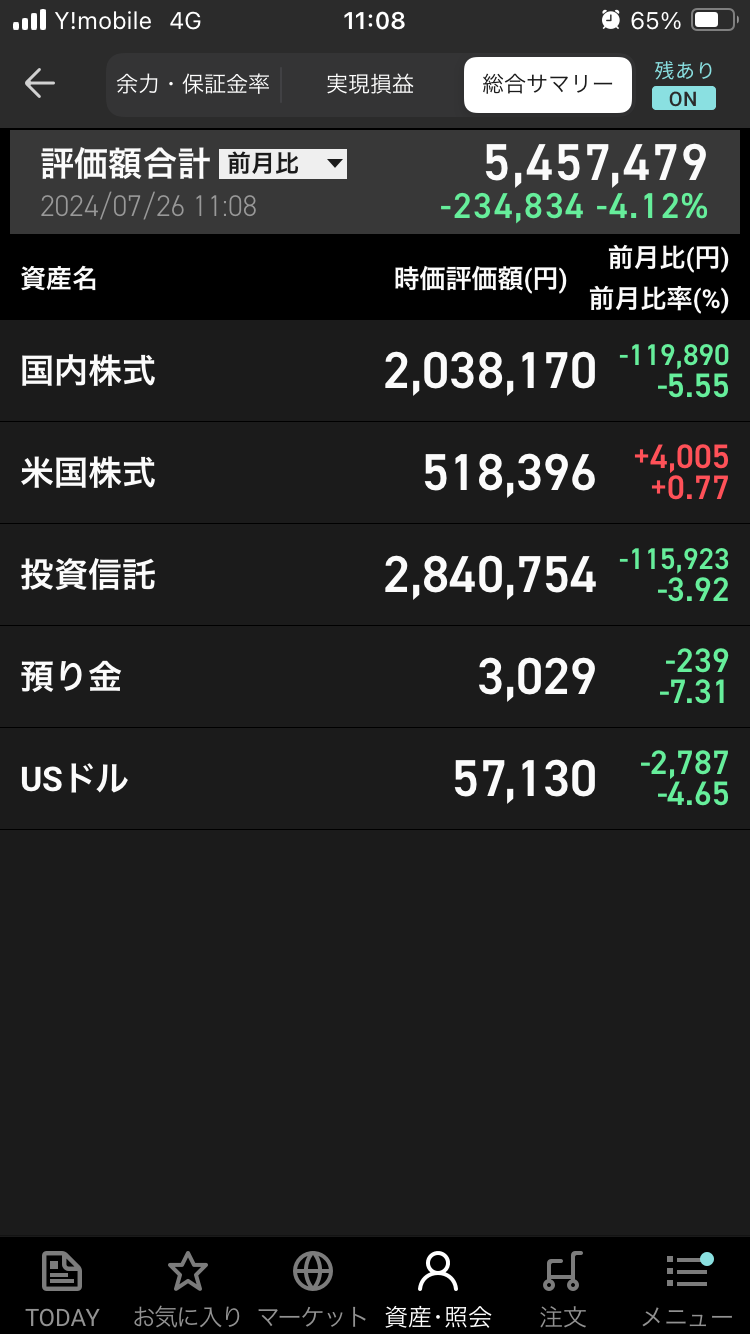Image resolution: width=750 pixels, height=1334 pixels.
Task: Open the 米国株式 row
Action: pos(375,473)
